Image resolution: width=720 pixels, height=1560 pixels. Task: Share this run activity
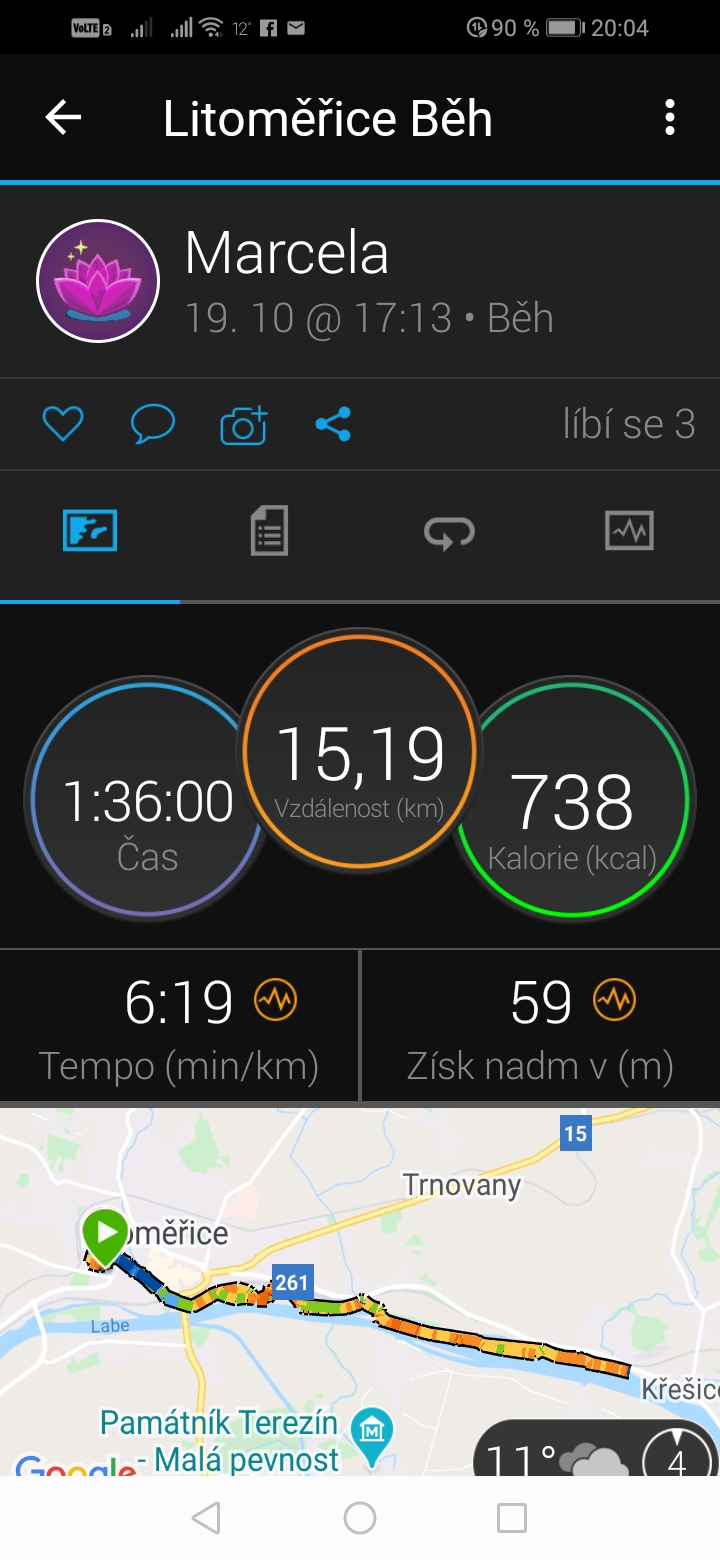coord(333,425)
